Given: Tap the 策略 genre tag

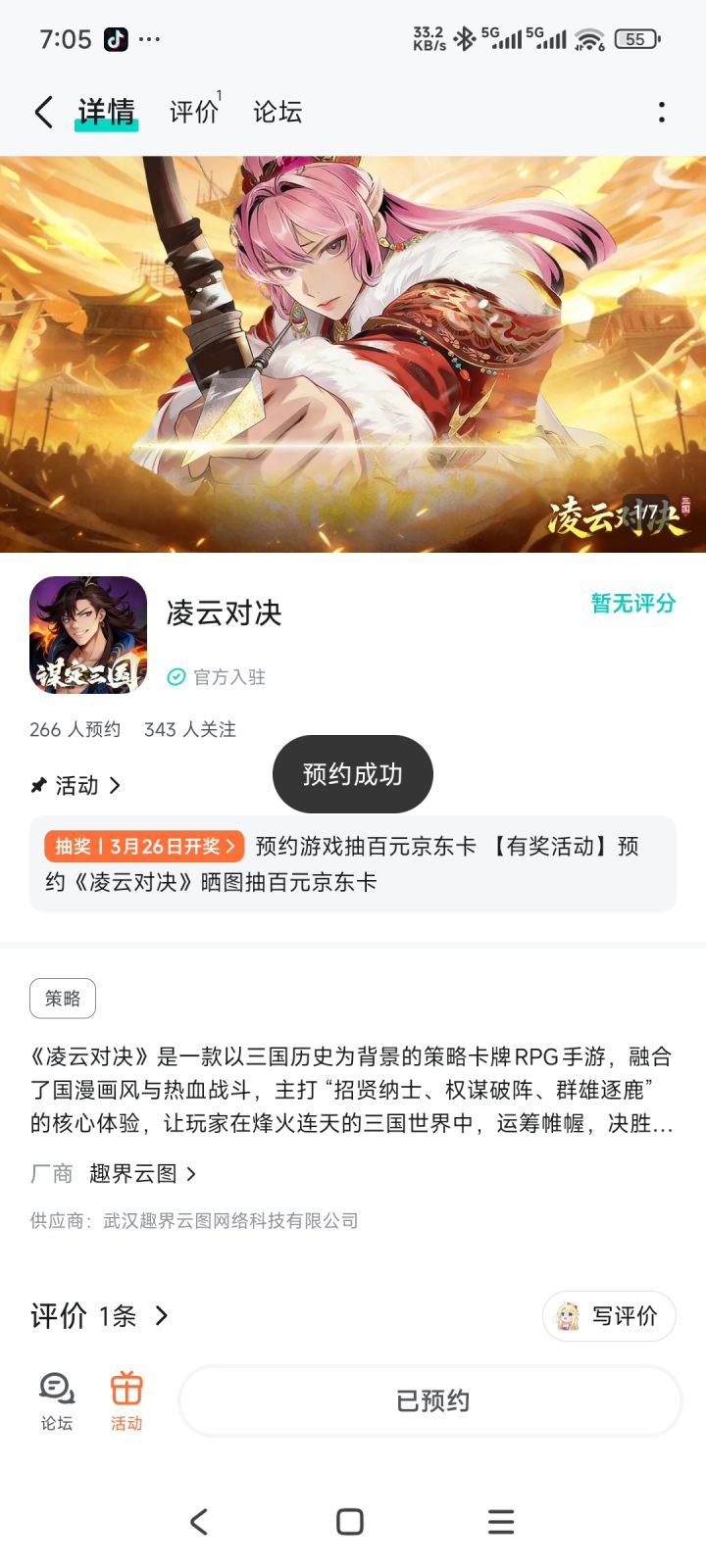Looking at the screenshot, I should click(62, 998).
